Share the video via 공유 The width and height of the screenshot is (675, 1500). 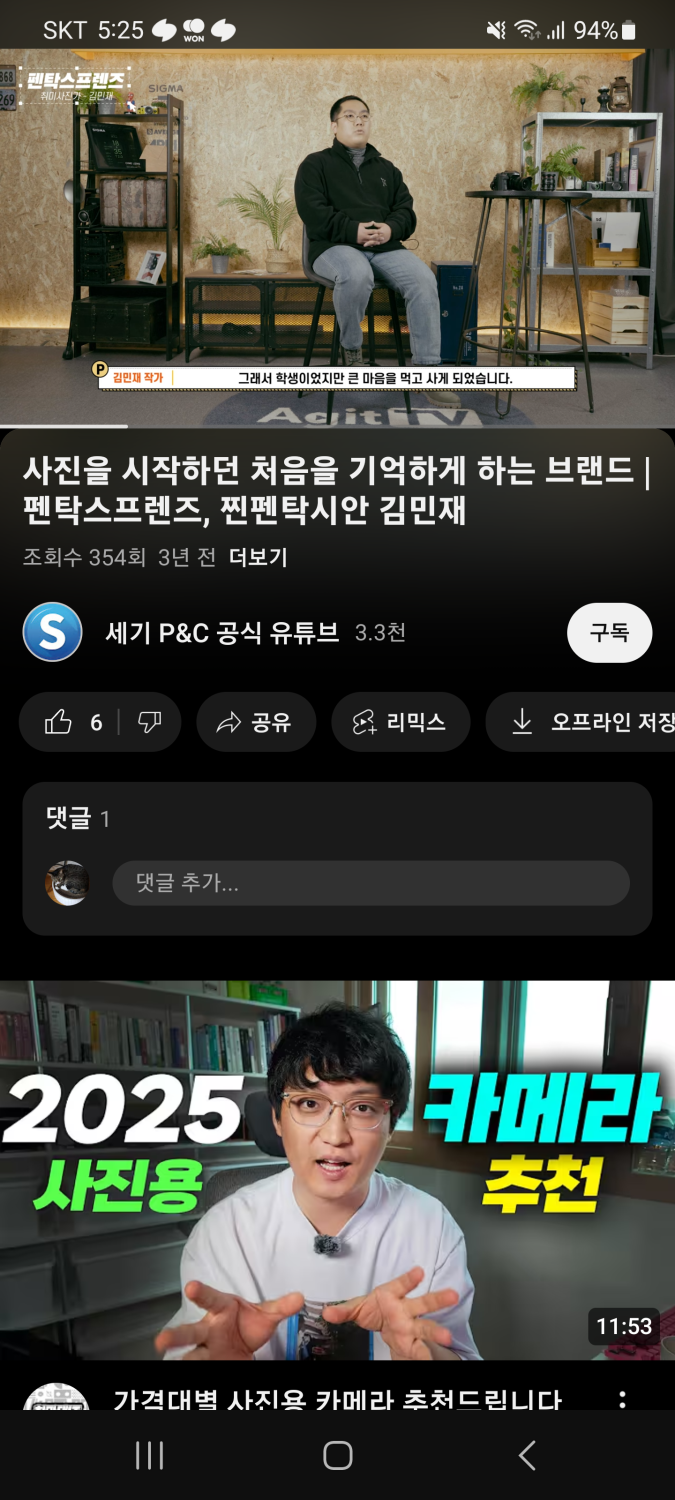coord(256,722)
